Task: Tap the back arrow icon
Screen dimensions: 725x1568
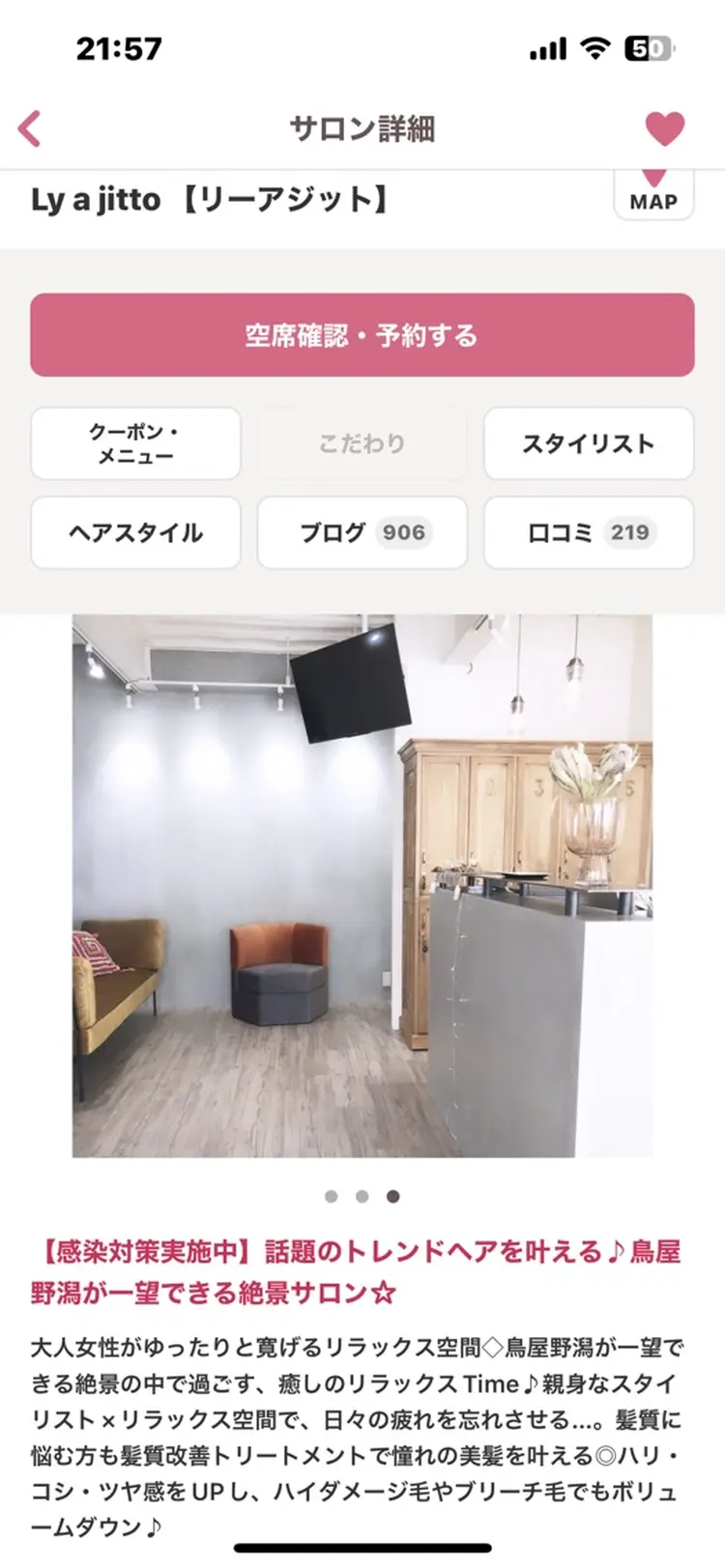Action: (30, 128)
